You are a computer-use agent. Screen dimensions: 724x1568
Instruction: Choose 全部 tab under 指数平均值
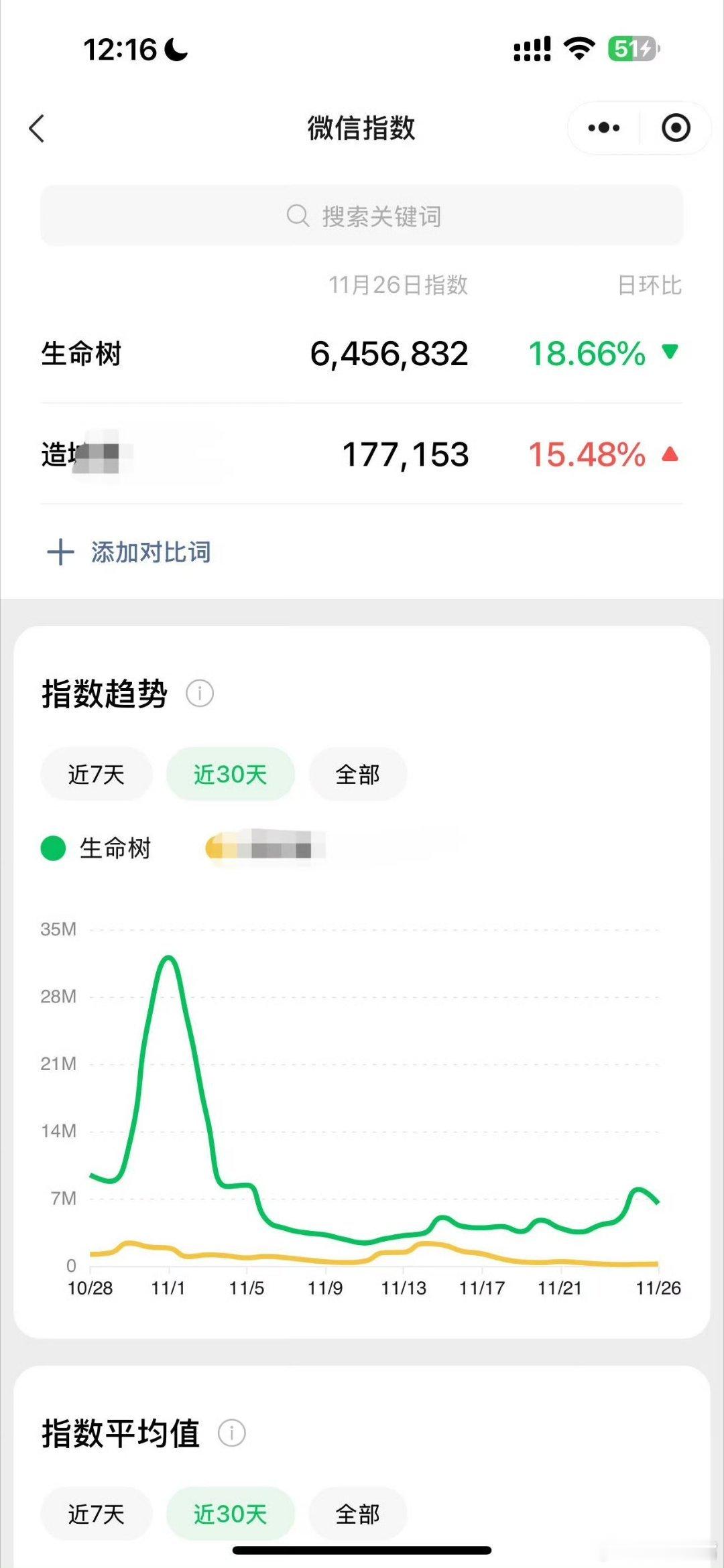(357, 1513)
